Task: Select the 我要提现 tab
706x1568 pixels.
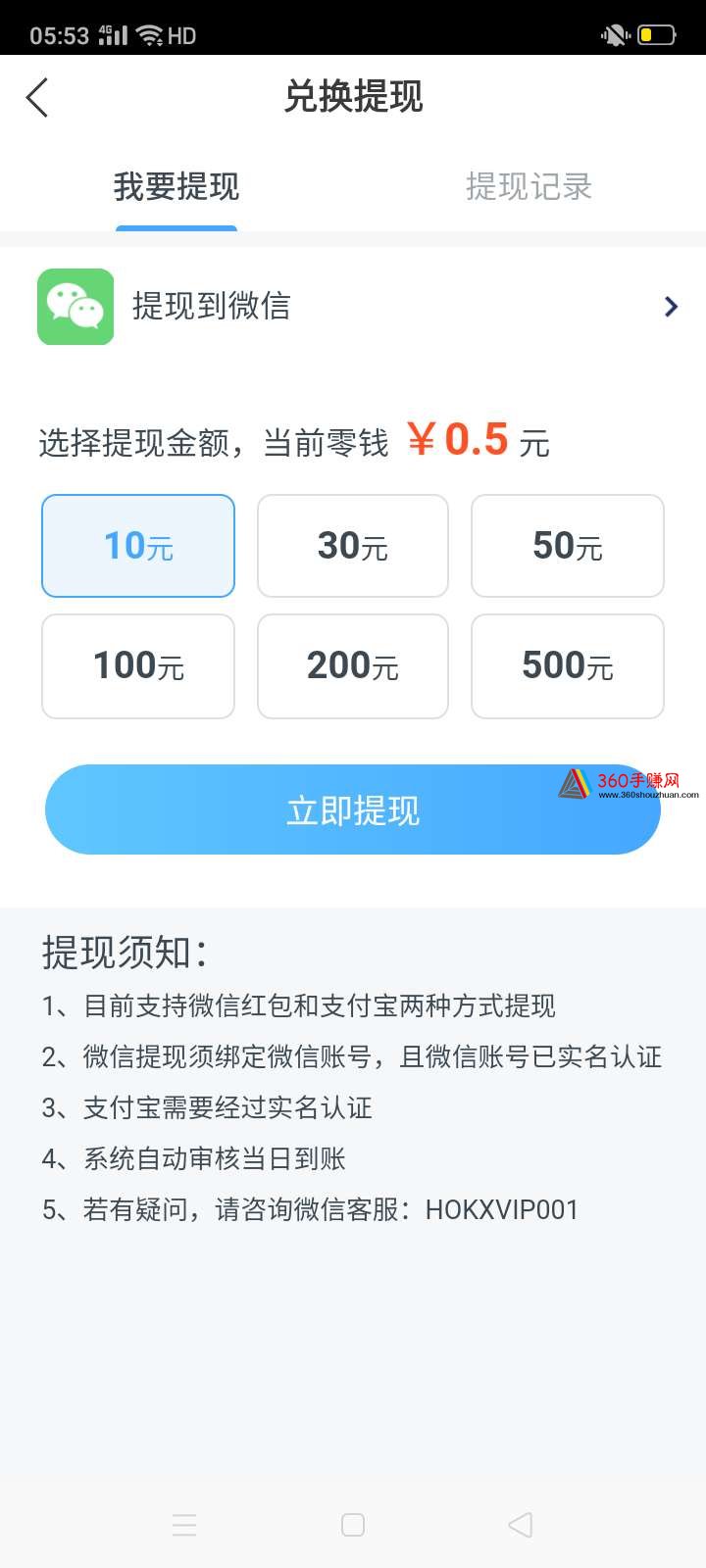Action: point(176,186)
